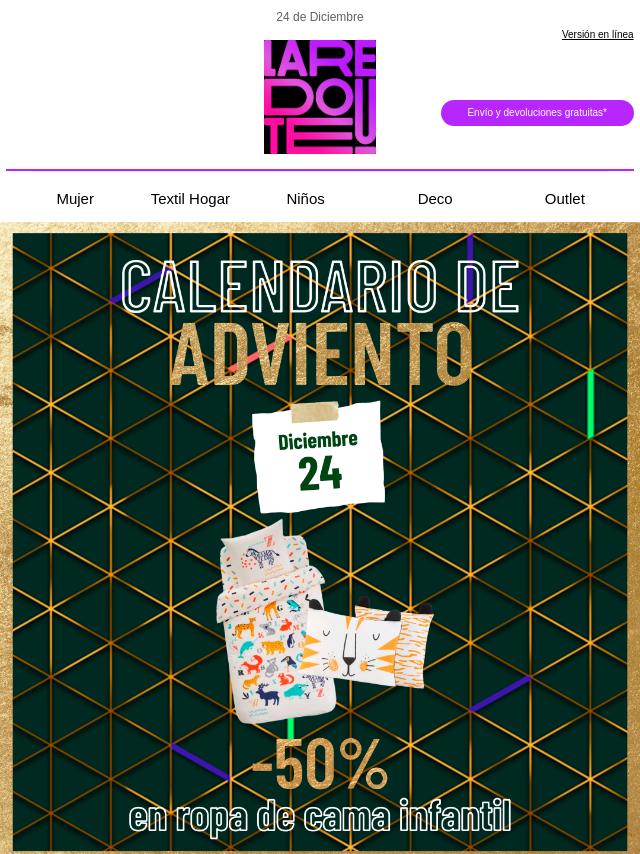
Task: Open the Versión en línea link
Action: click(x=597, y=35)
